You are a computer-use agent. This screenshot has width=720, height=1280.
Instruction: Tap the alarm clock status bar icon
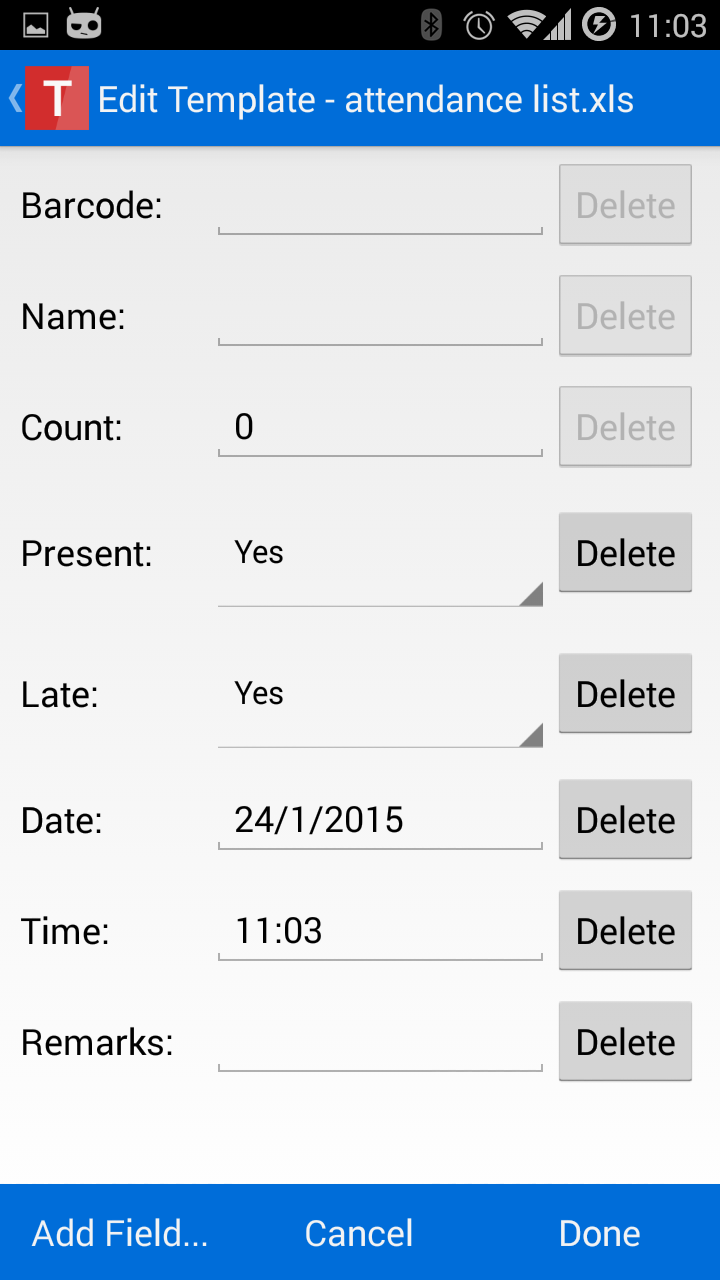pyautogui.click(x=480, y=22)
